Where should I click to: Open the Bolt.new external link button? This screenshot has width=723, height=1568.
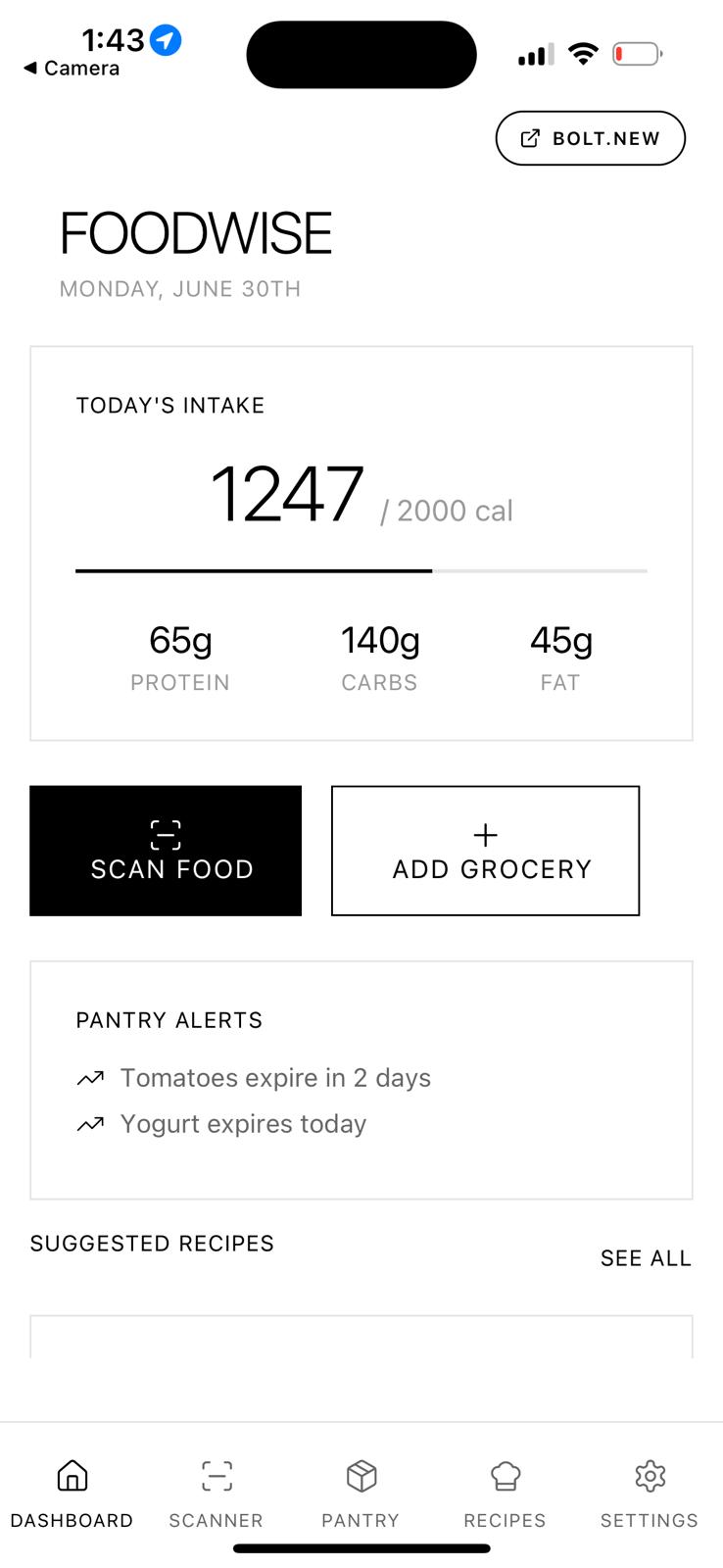(590, 138)
